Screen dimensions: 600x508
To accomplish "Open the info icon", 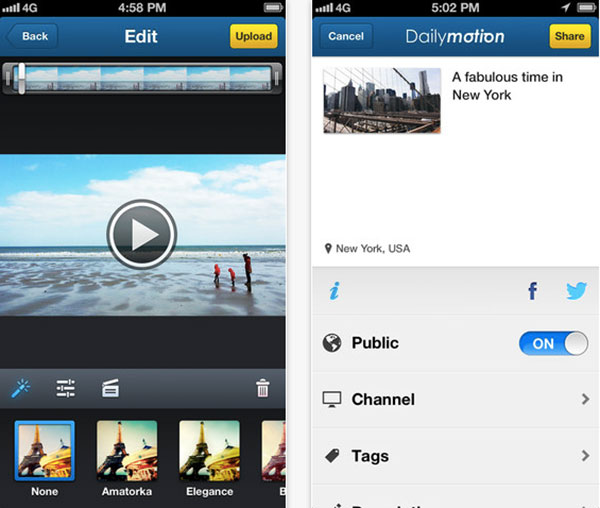I will click(x=334, y=291).
